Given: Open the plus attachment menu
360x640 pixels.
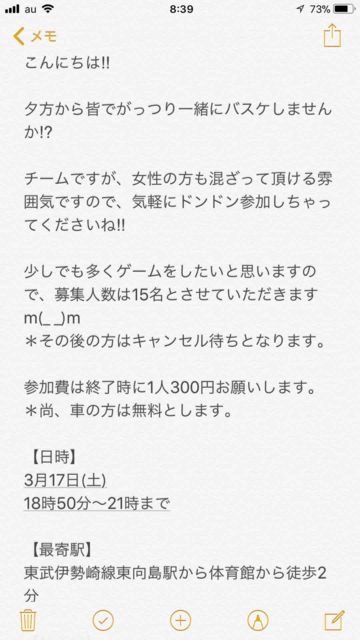Looking at the screenshot, I should [x=180, y=621].
